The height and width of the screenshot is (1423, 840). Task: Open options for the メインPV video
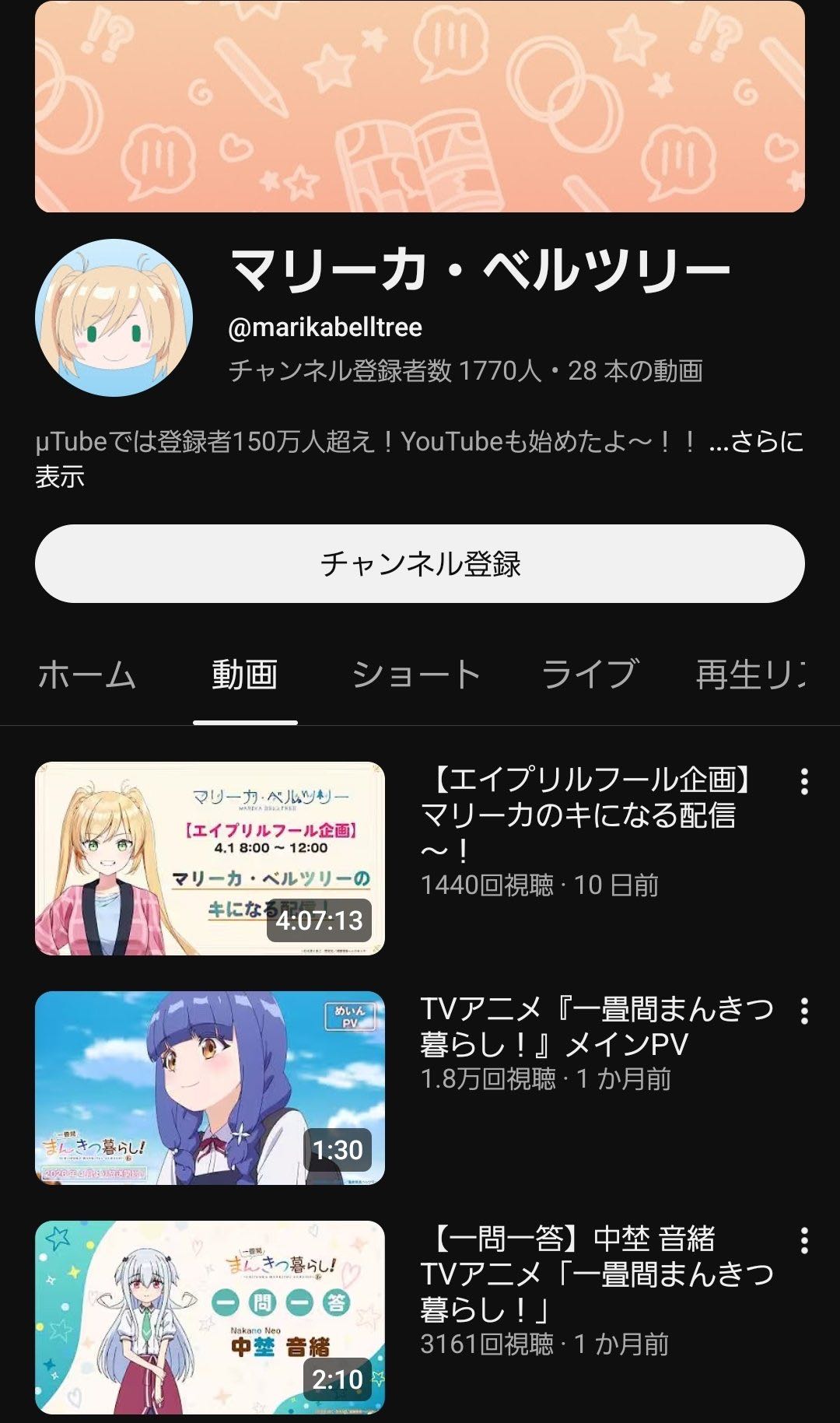[804, 1011]
